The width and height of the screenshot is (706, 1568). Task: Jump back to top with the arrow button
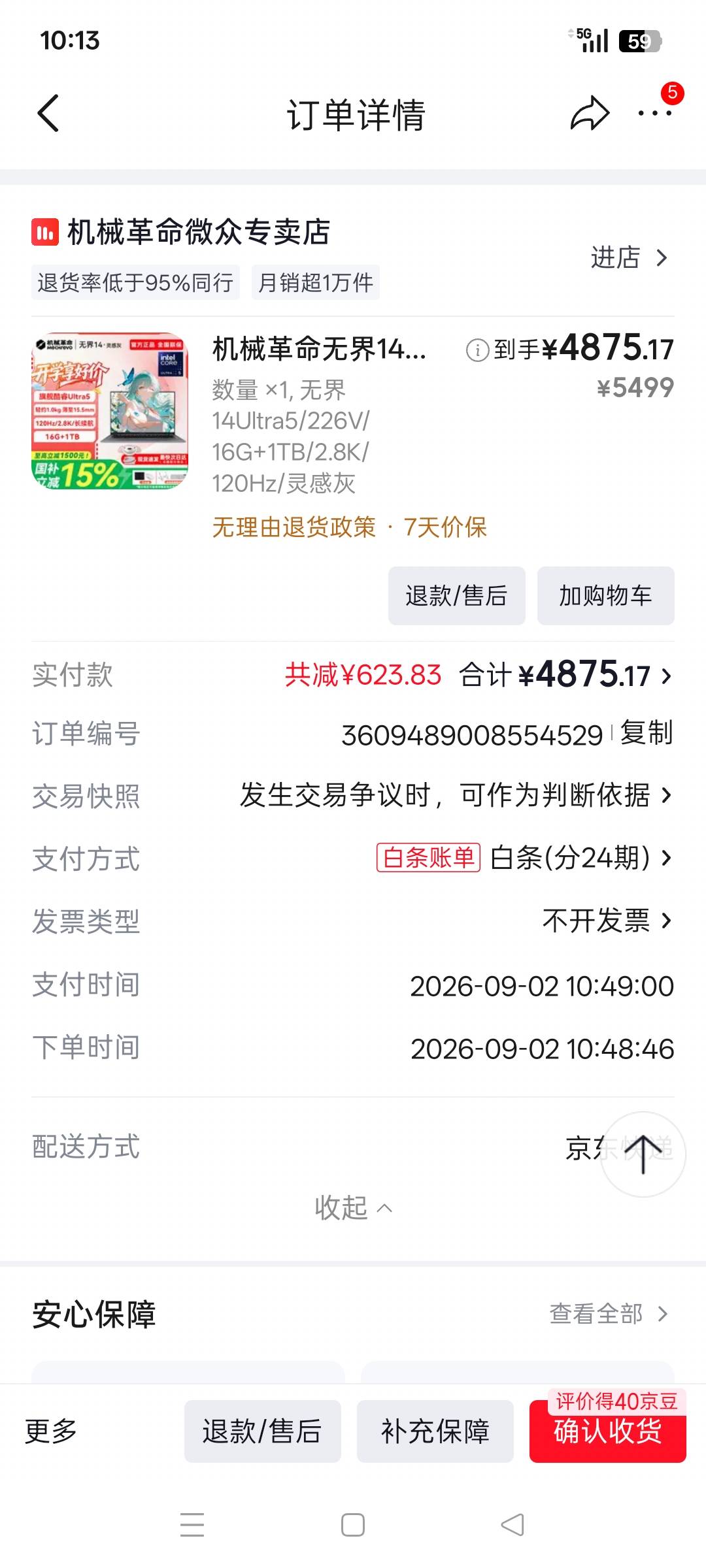(643, 1154)
